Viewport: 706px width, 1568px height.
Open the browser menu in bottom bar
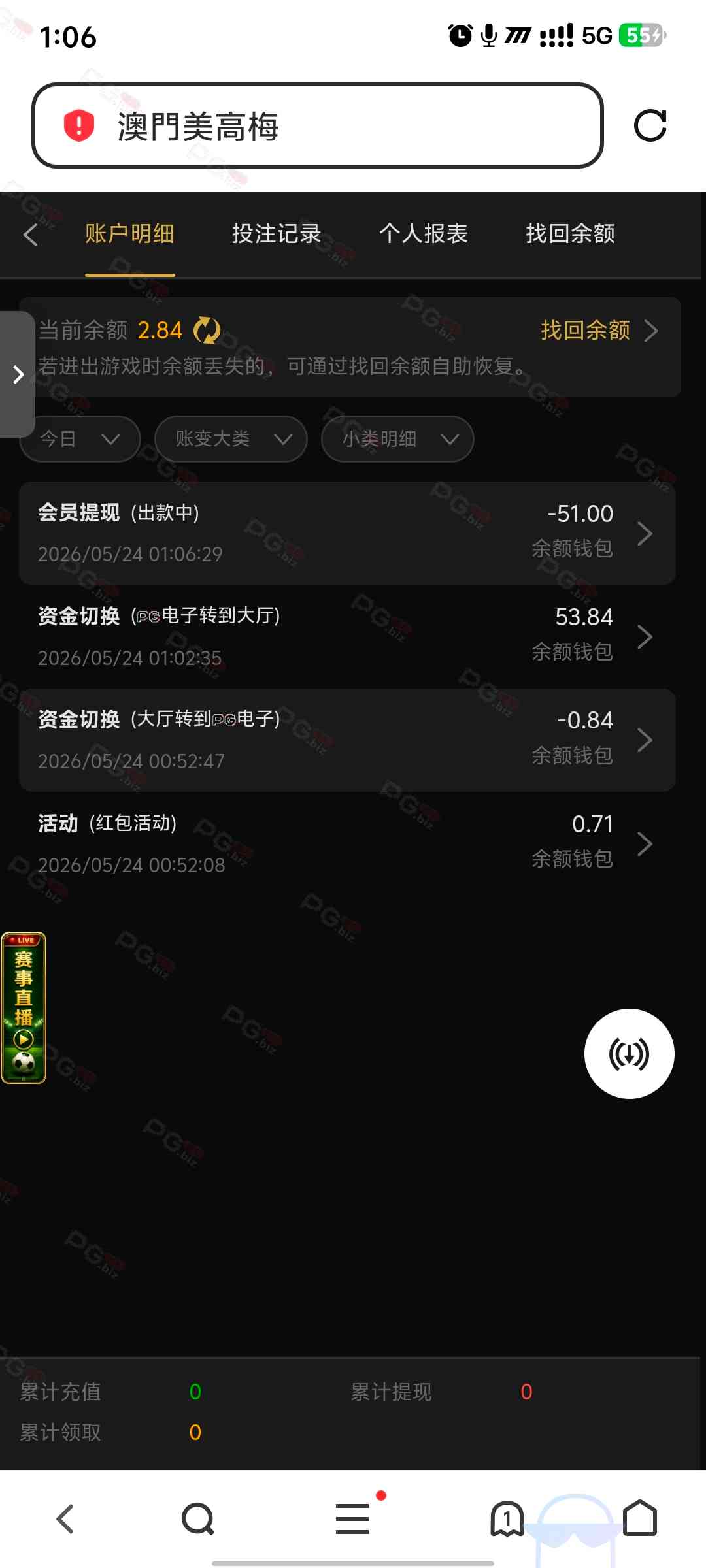point(352,1518)
